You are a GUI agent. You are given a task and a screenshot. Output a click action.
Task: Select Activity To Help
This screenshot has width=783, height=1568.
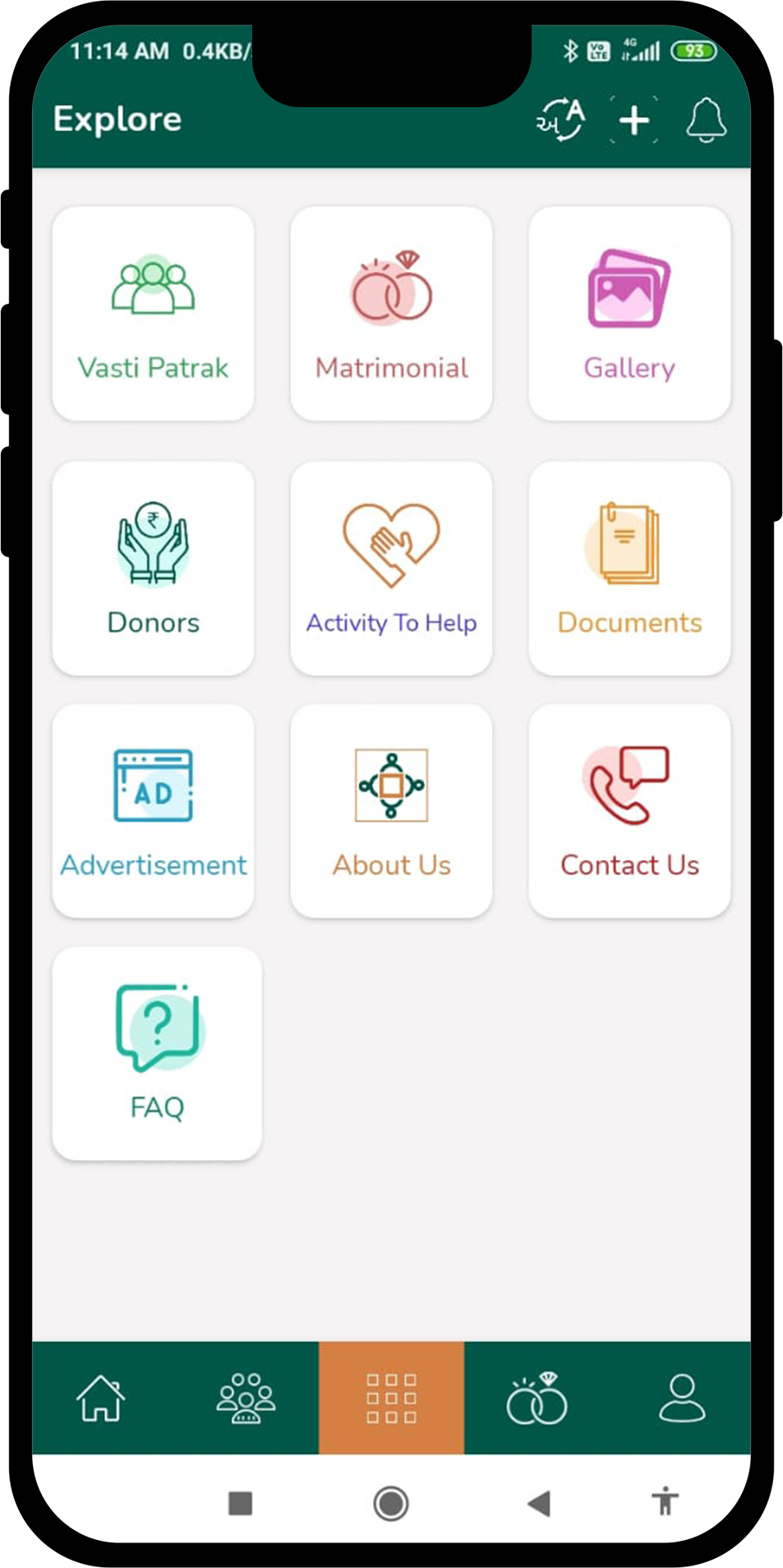tap(391, 569)
